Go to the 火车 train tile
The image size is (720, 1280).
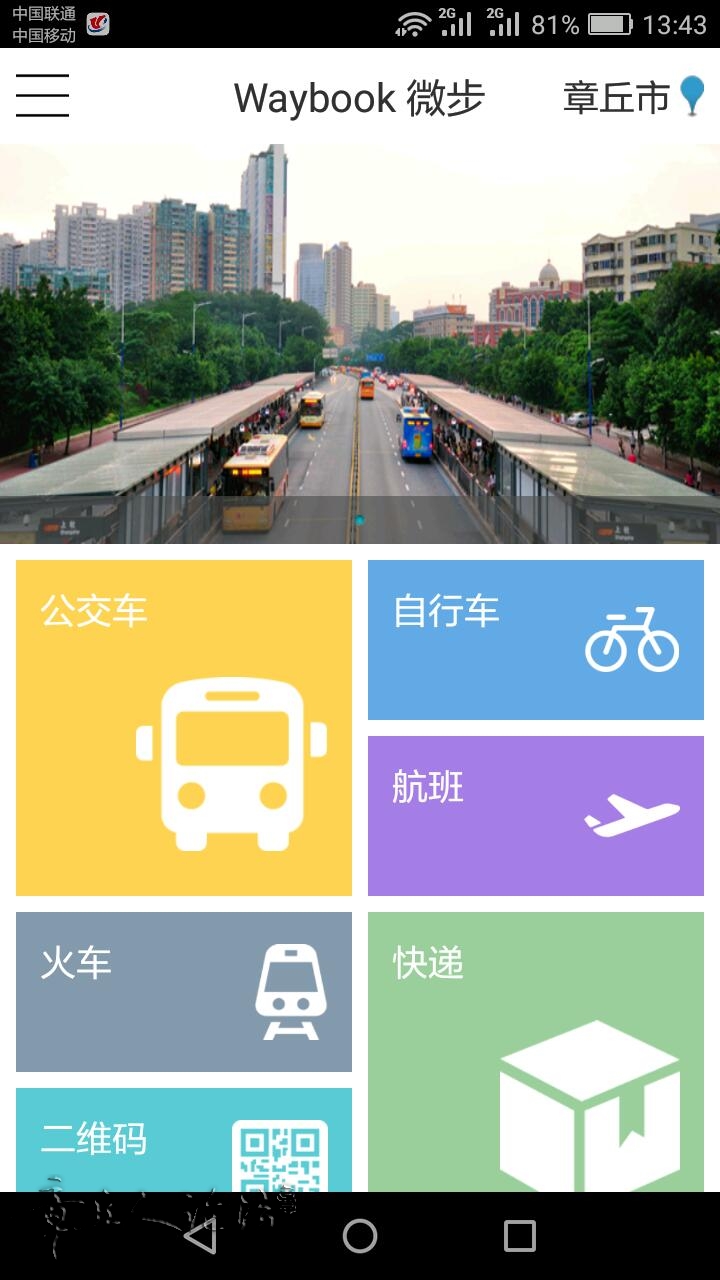point(184,992)
